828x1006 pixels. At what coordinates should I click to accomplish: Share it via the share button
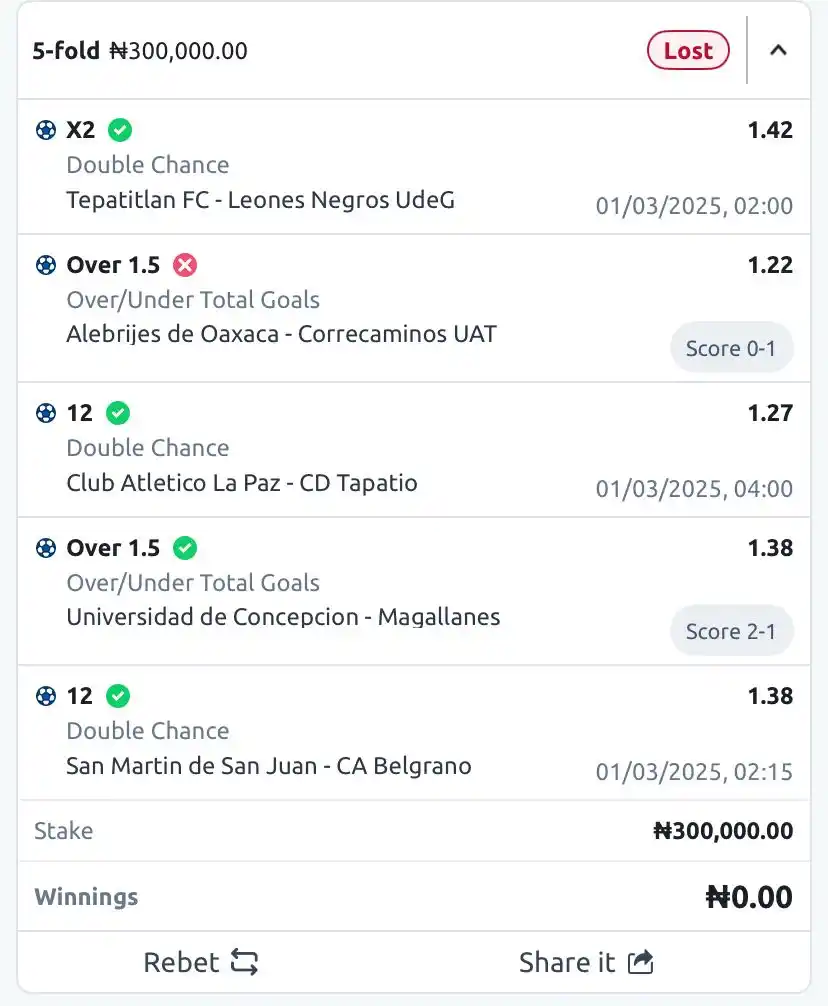tap(586, 962)
